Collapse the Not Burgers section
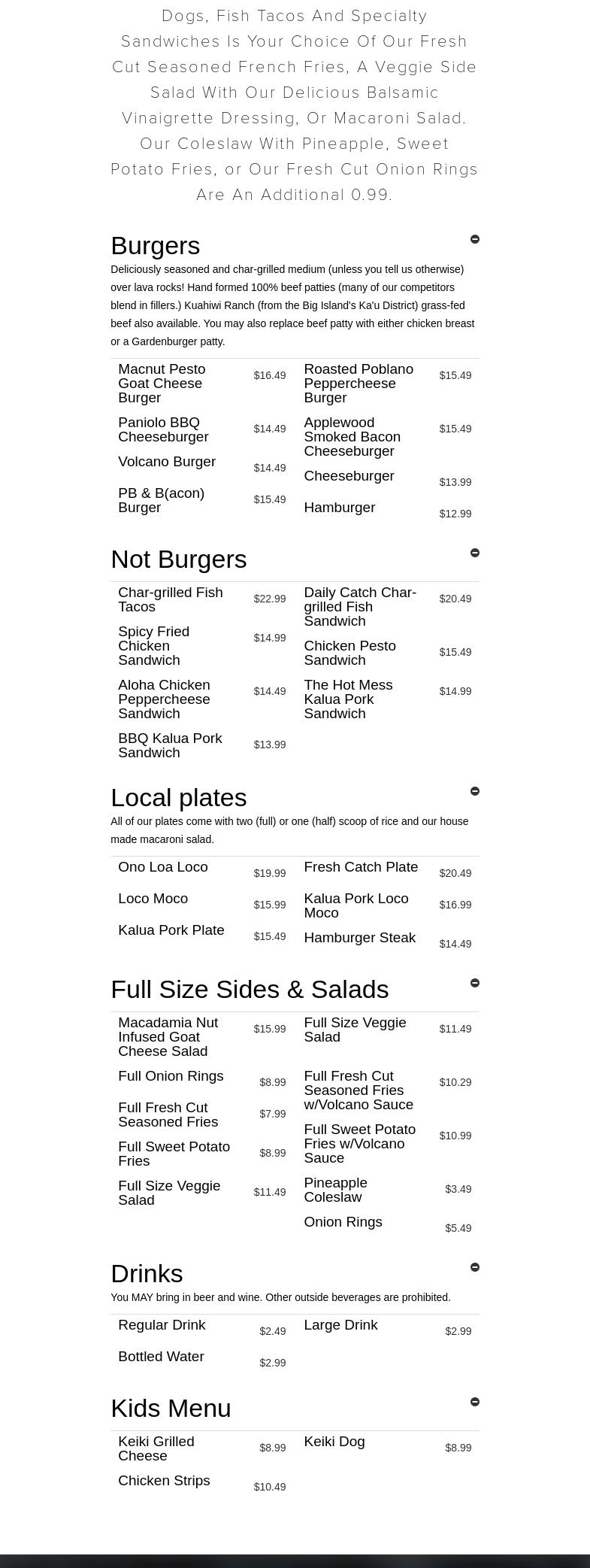Screen dimensions: 590x1568 [475, 553]
